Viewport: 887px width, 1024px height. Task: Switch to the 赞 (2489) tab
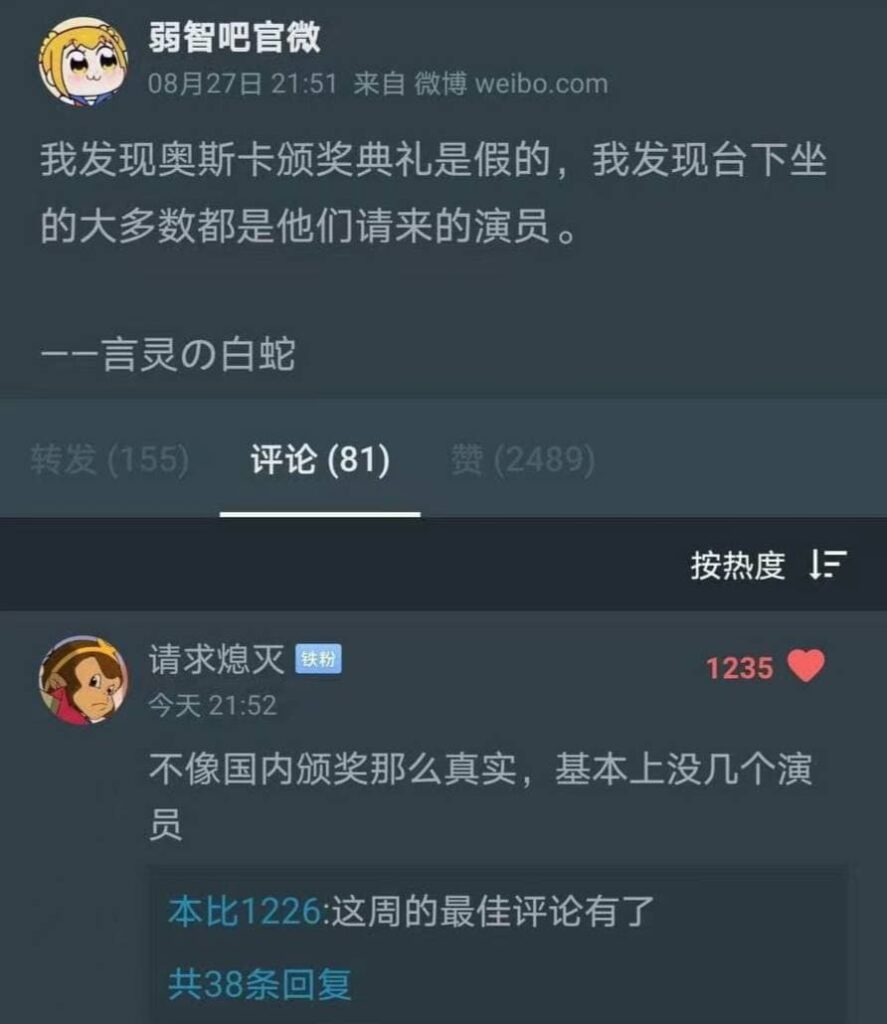523,460
